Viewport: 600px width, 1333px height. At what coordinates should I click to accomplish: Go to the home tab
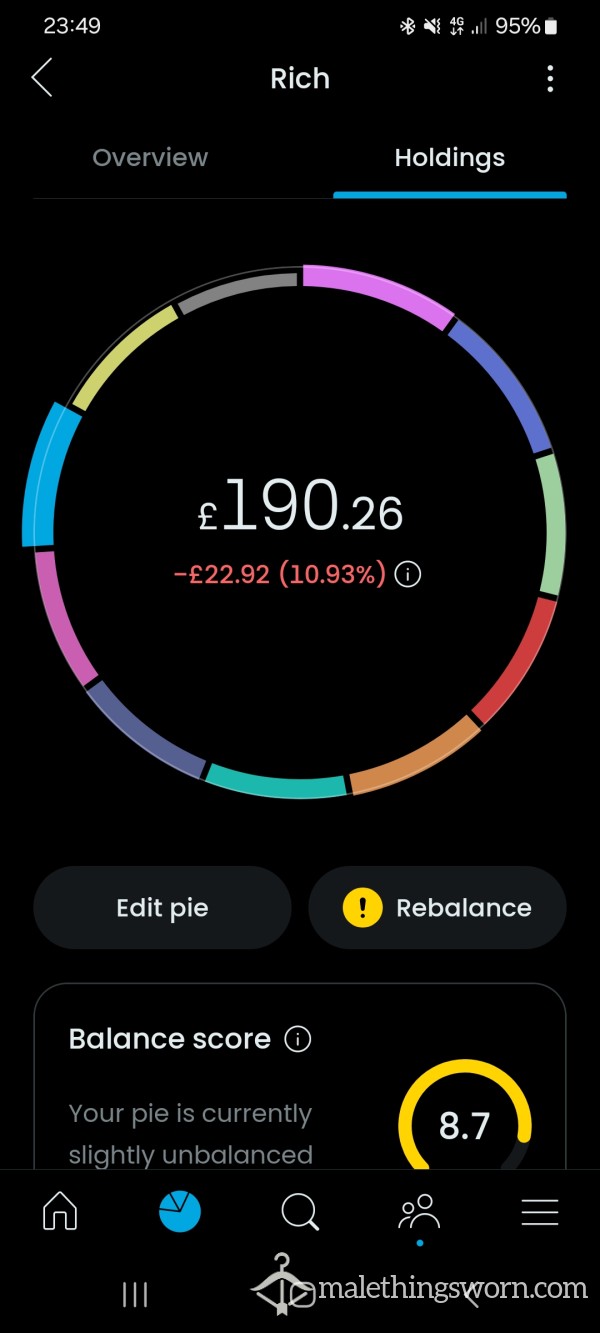pos(60,1212)
